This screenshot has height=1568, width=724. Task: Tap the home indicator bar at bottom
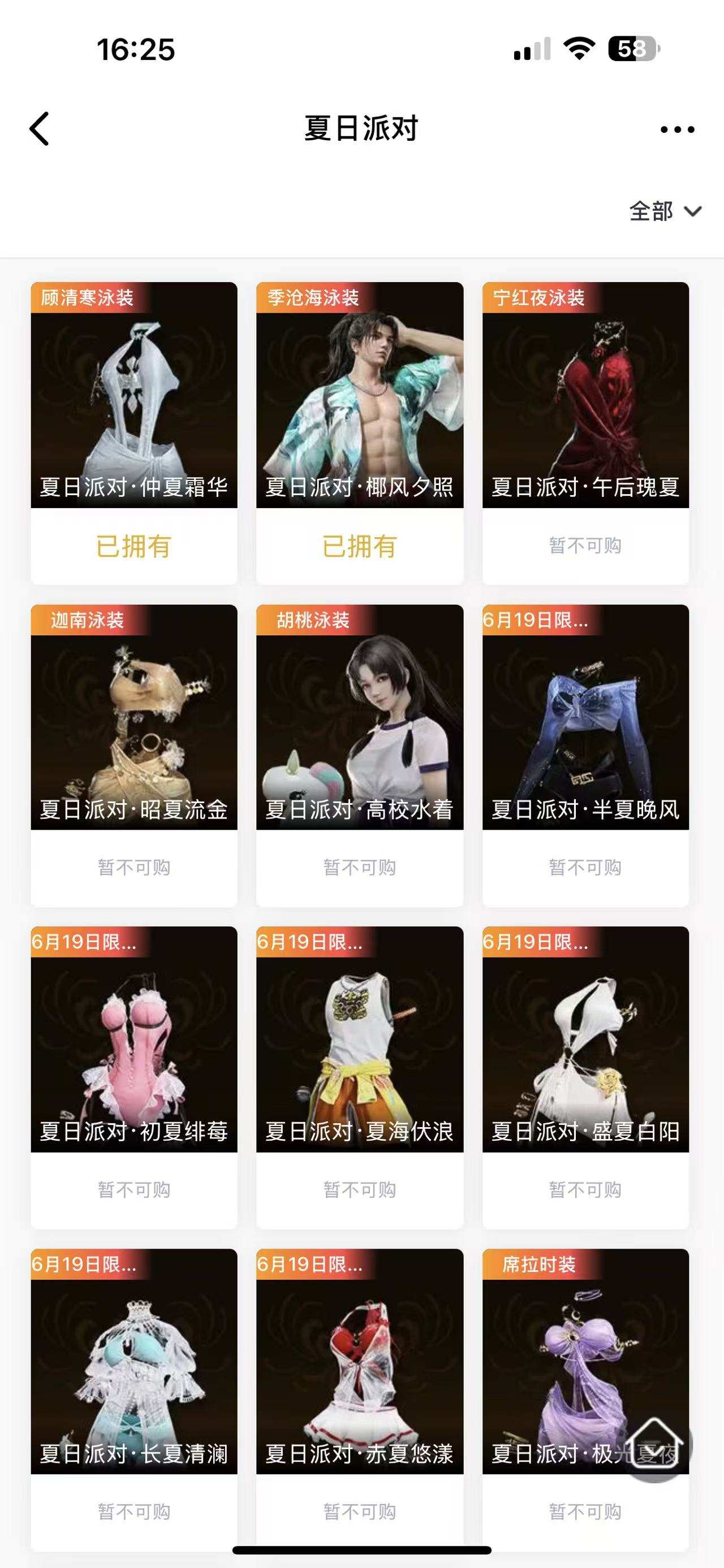(x=361, y=1549)
